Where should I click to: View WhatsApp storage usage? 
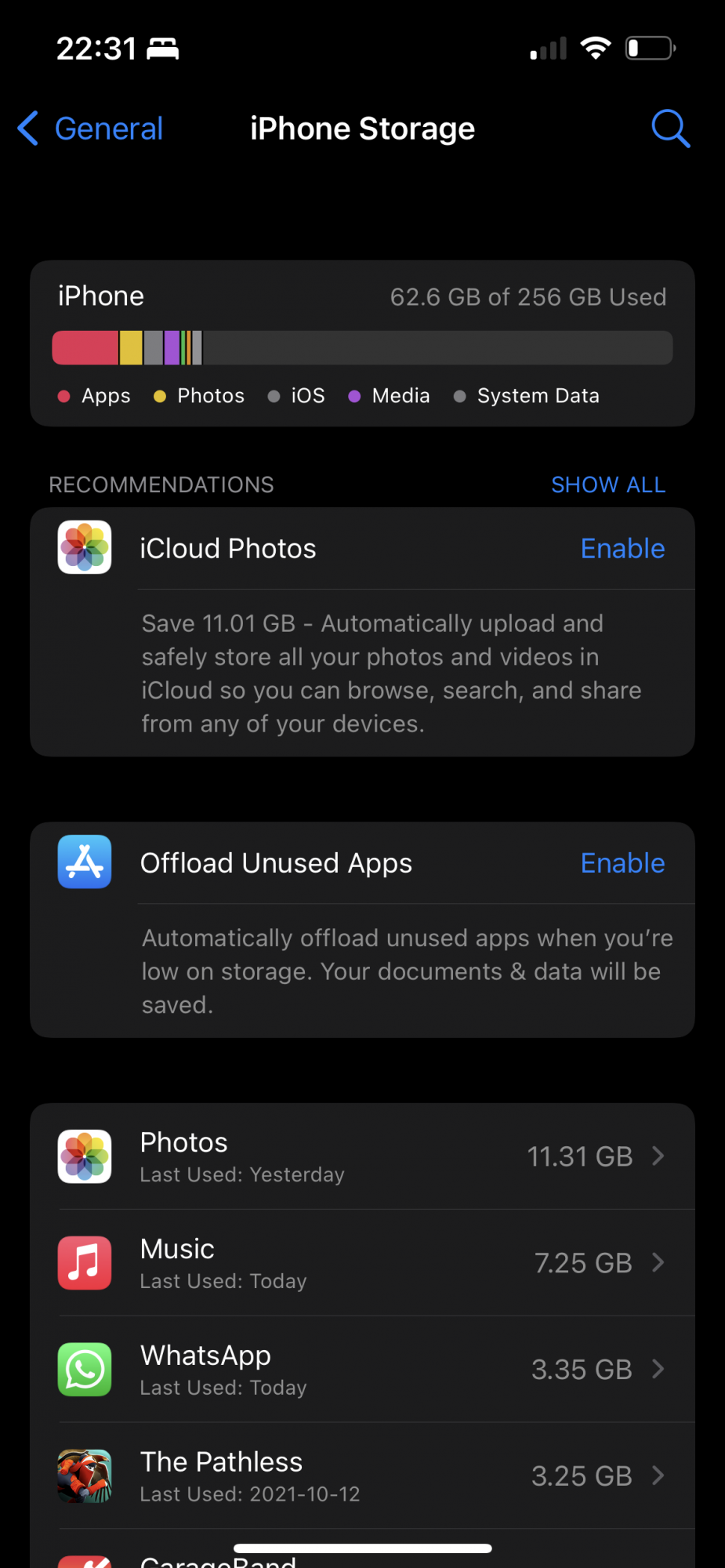click(x=362, y=1370)
